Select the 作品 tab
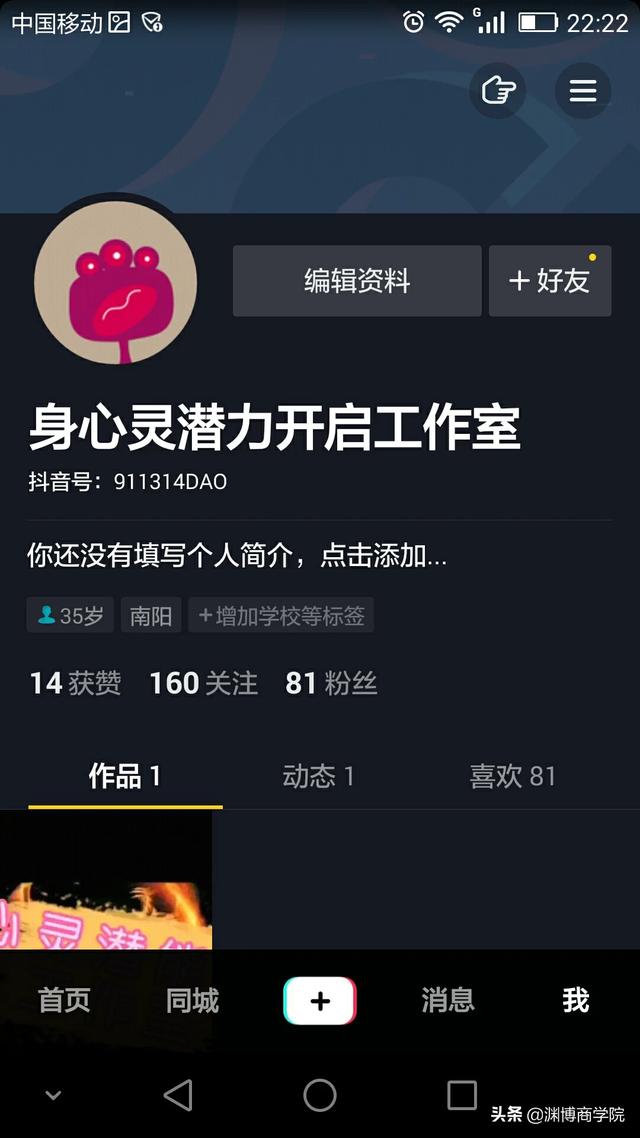The image size is (640, 1138). (125, 777)
